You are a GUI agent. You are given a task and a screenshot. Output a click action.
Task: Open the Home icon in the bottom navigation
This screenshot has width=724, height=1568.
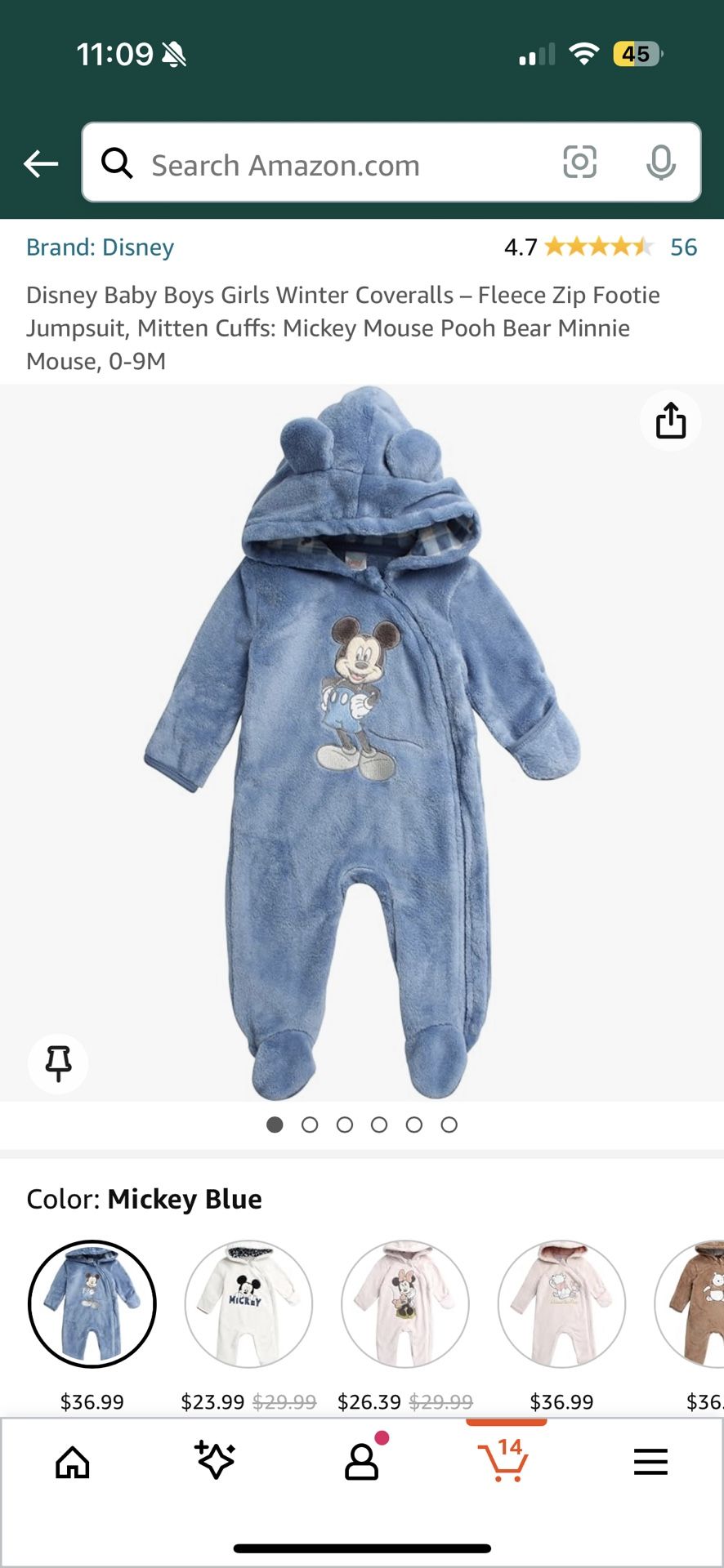click(x=72, y=1462)
